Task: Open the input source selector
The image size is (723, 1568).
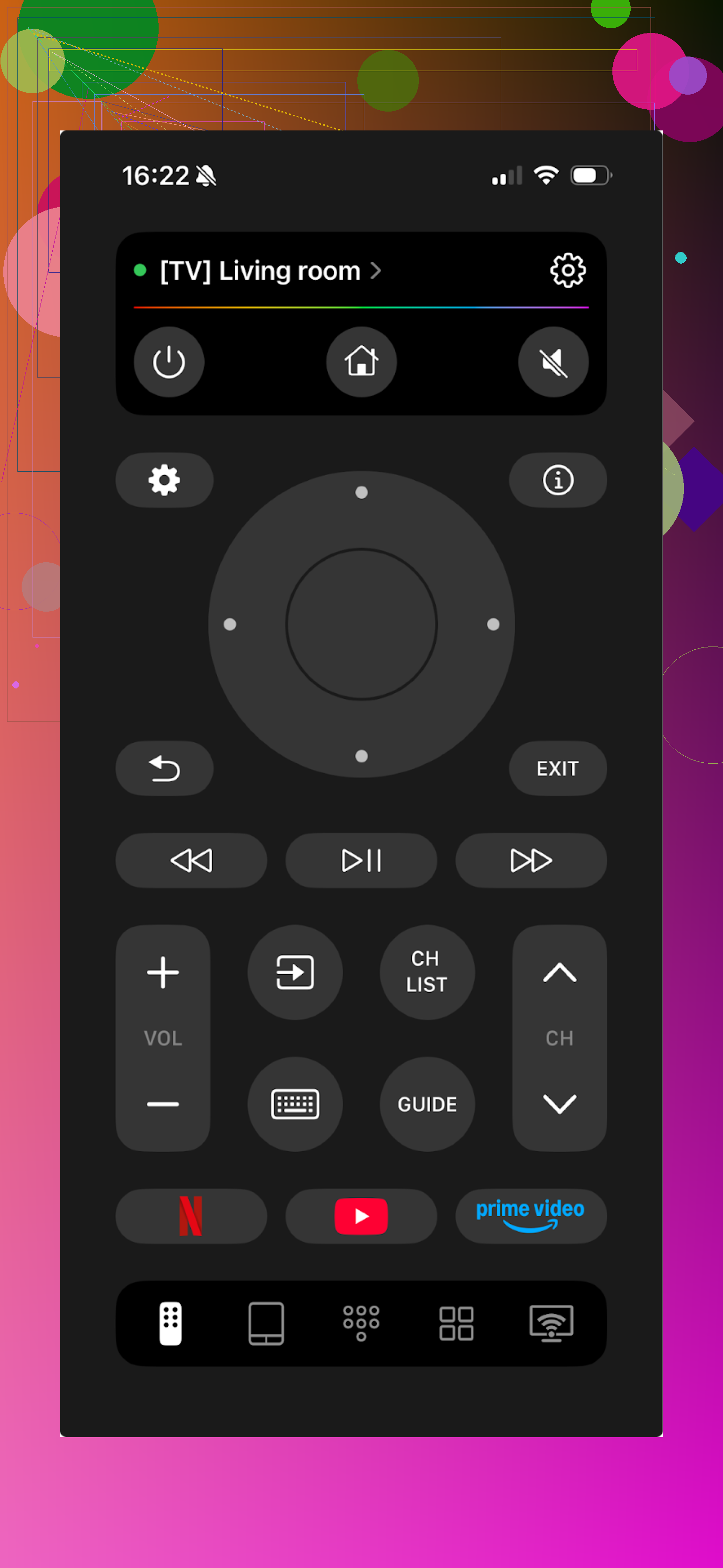Action: [x=295, y=972]
